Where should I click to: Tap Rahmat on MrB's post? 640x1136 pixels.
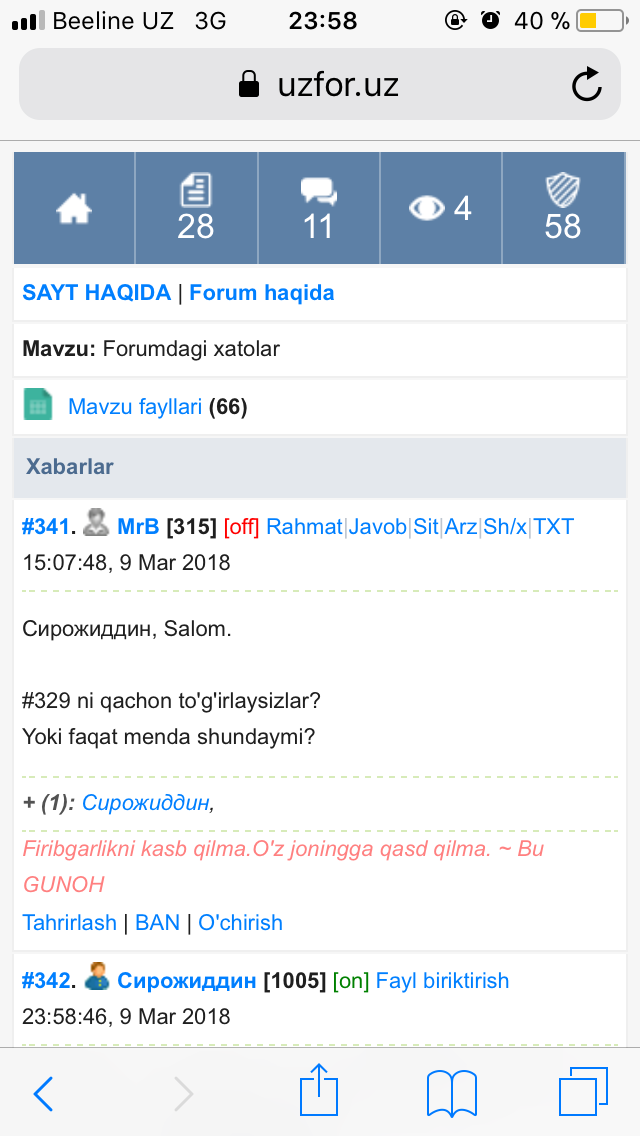pyautogui.click(x=304, y=527)
